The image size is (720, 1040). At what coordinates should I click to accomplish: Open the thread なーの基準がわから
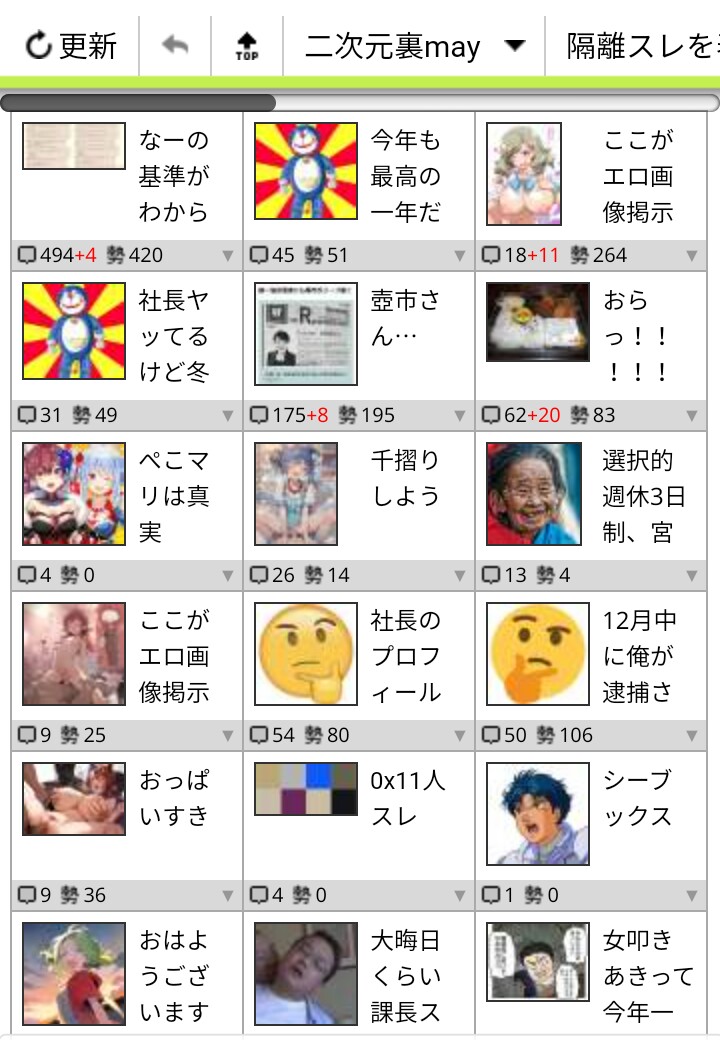[127, 176]
